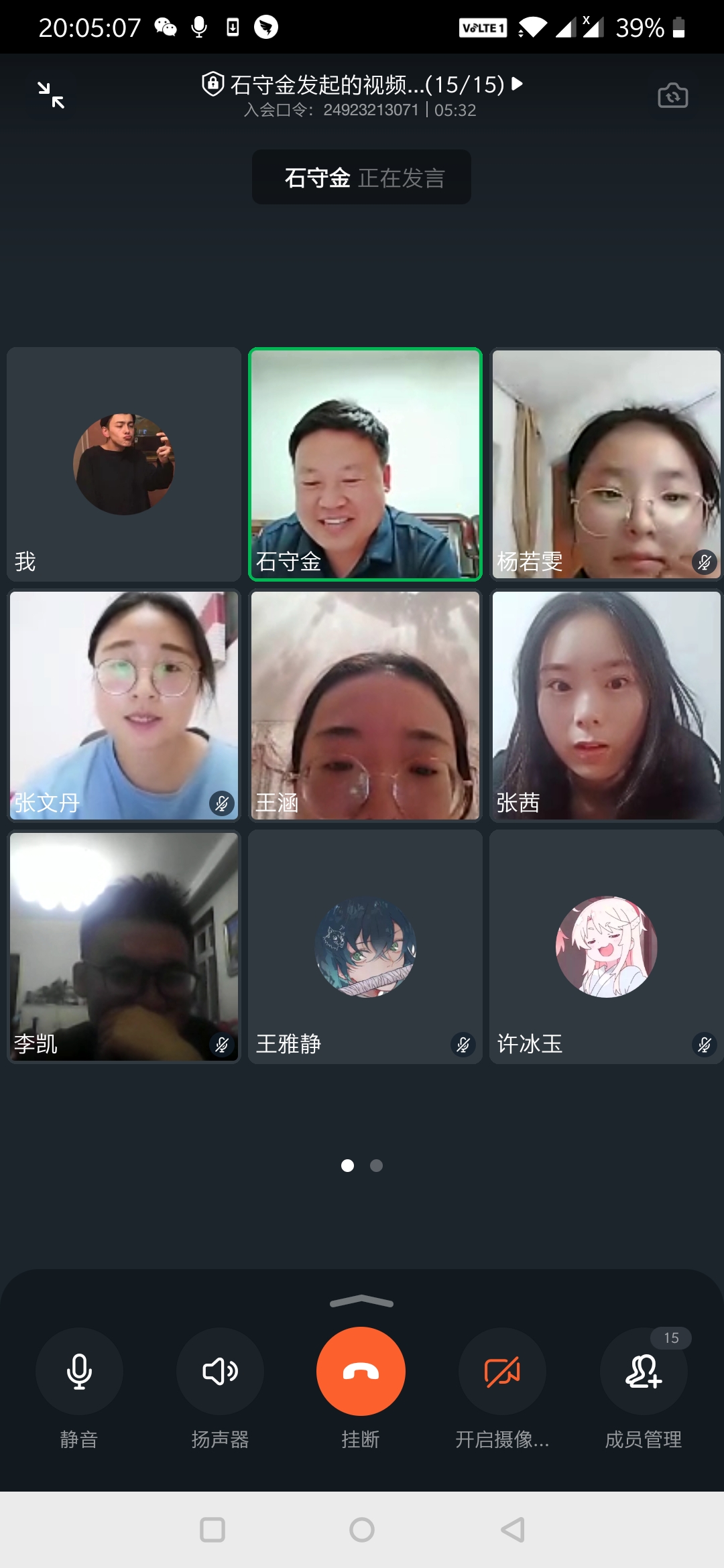Minimize the video call window
The width and height of the screenshot is (724, 1568).
pyautogui.click(x=51, y=94)
